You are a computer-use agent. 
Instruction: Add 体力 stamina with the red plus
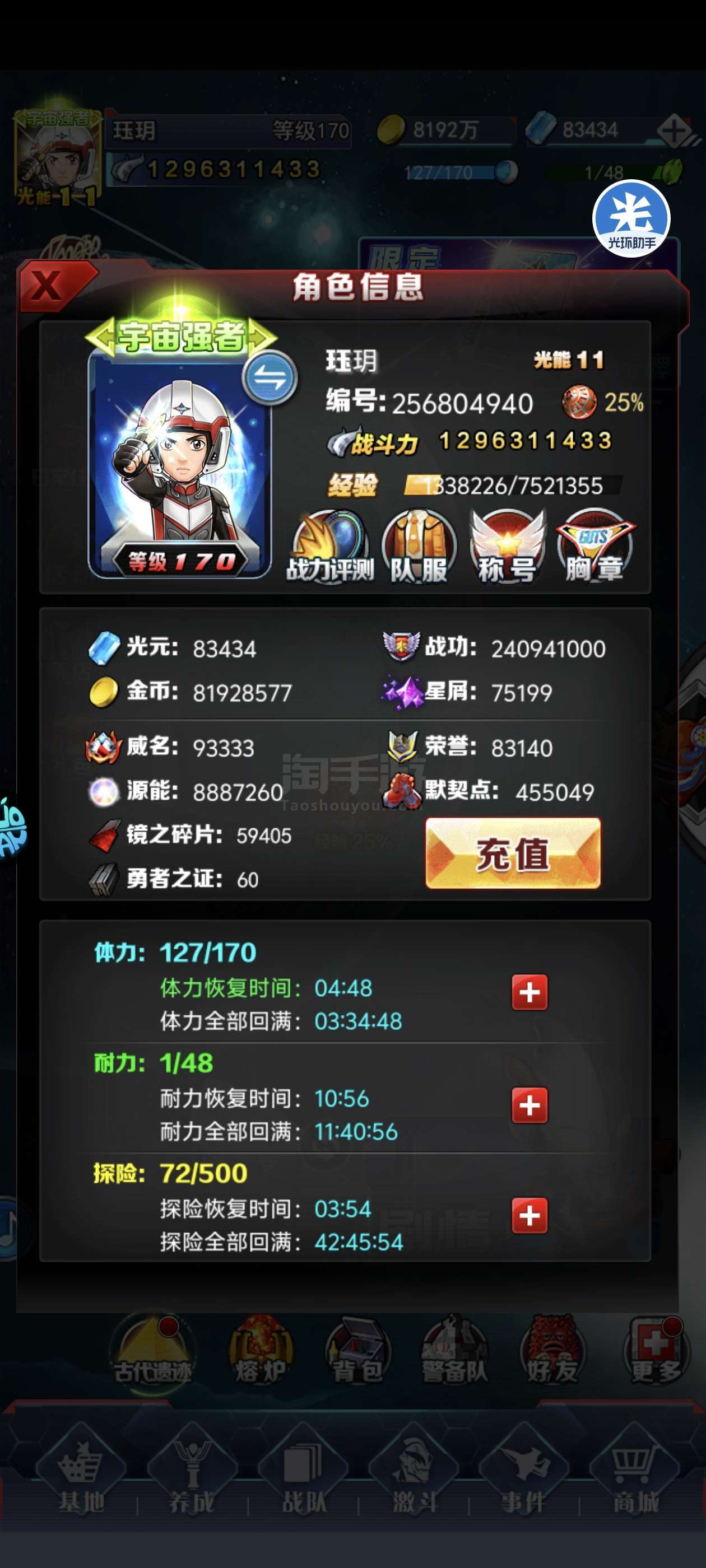pos(529,992)
